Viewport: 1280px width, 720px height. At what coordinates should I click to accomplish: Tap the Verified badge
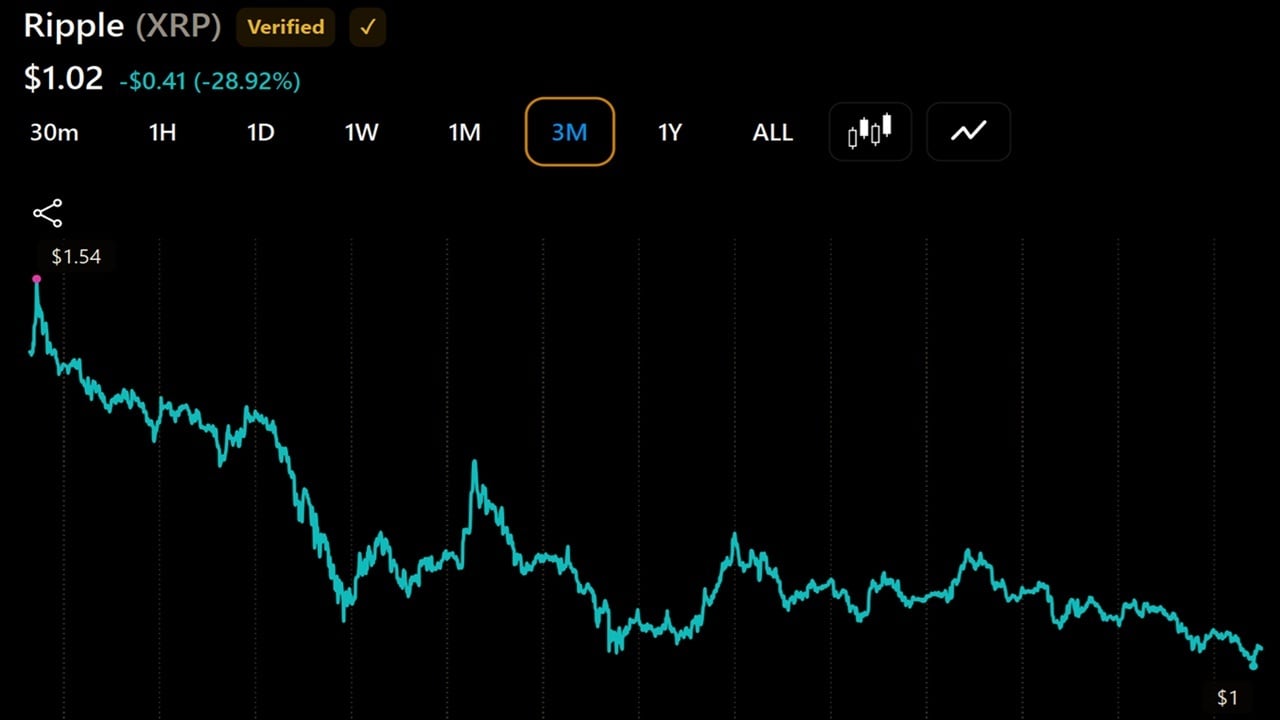tap(286, 27)
